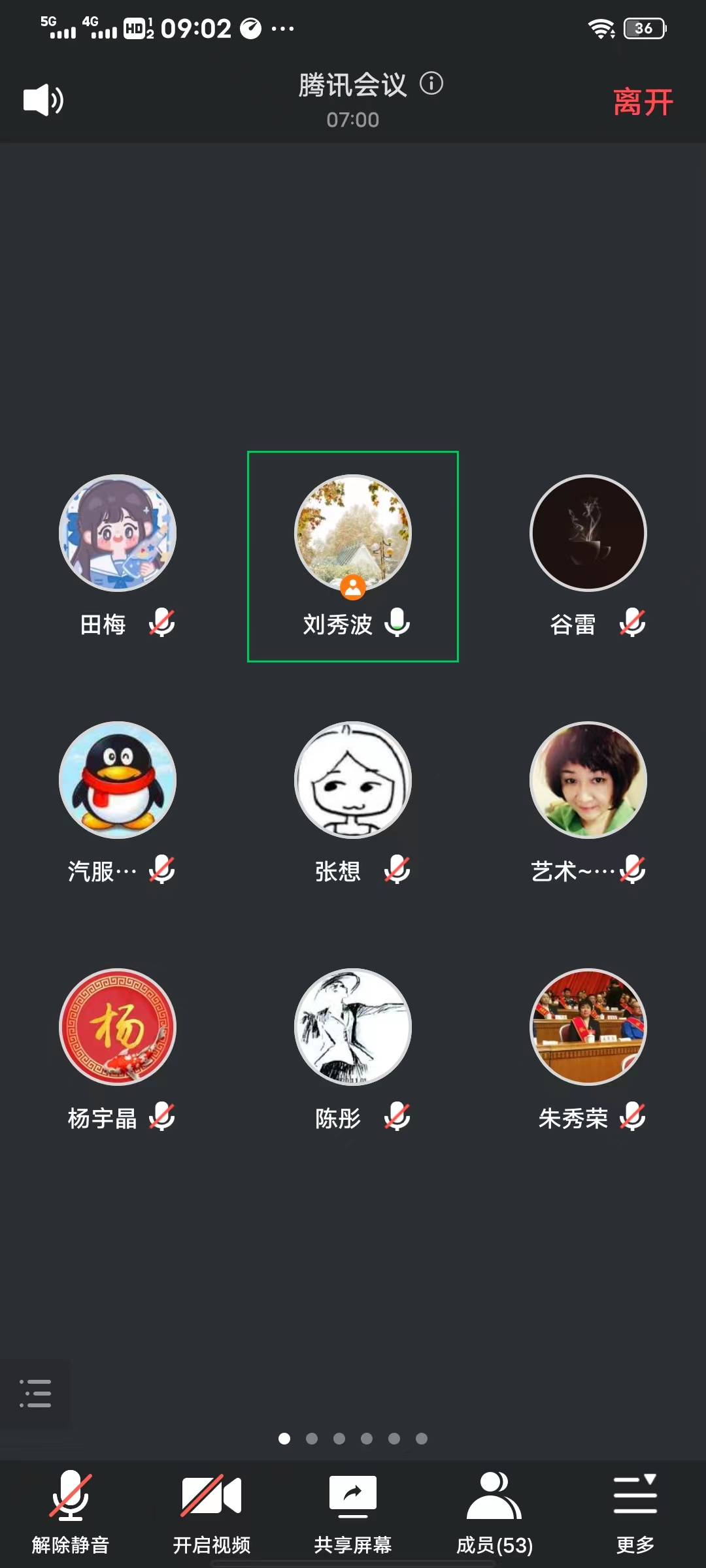Tap 离开 to leave the meeting
706x1568 pixels.
tap(643, 103)
